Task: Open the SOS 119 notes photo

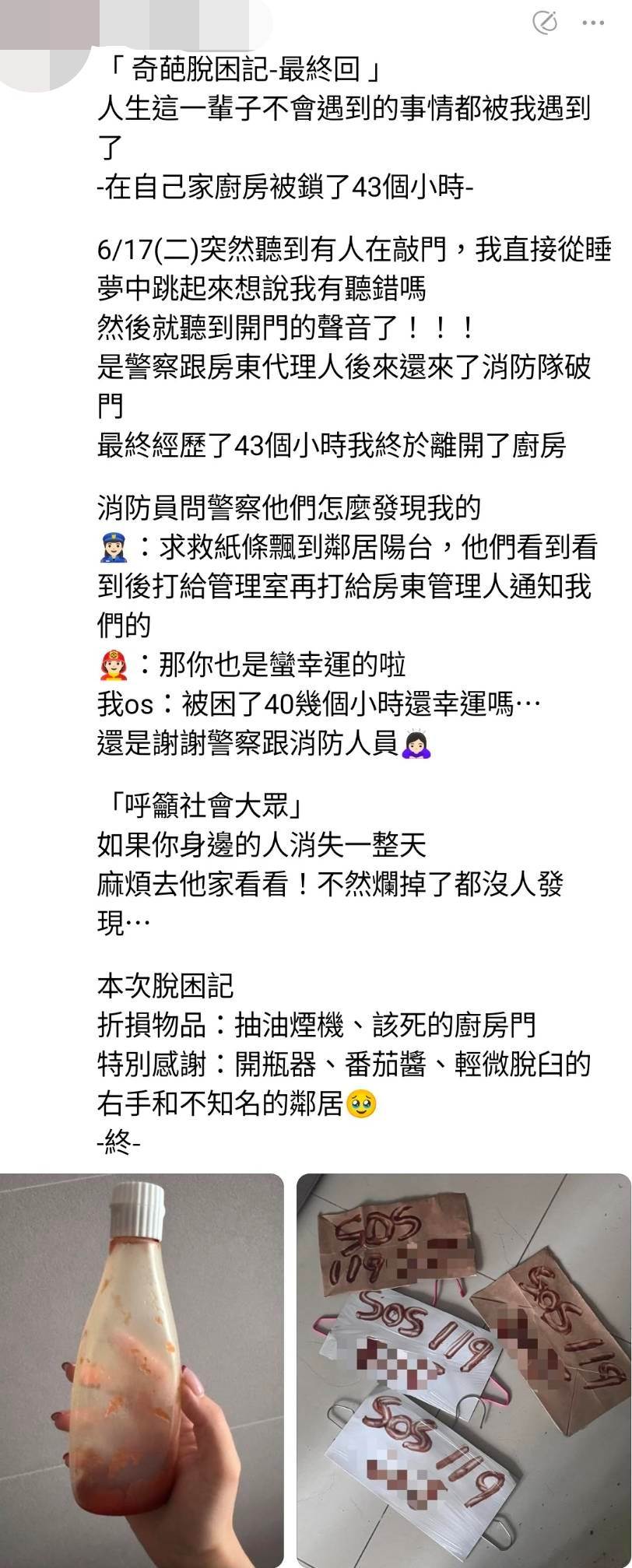Action: [x=464, y=1370]
